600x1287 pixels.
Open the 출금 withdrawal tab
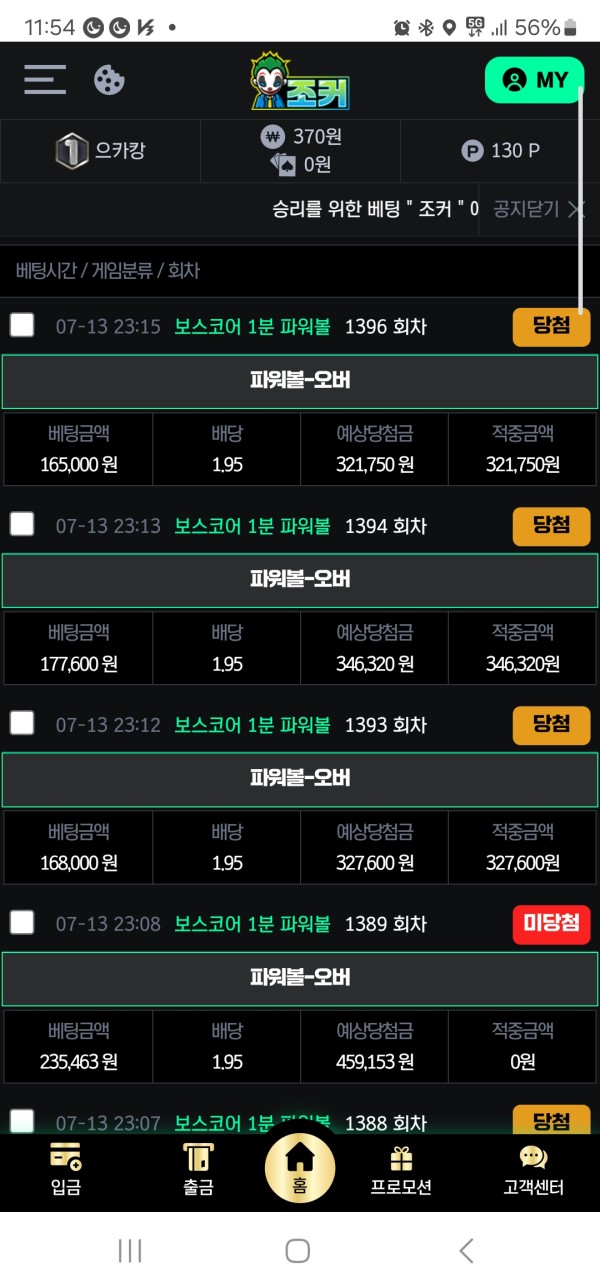(198, 1170)
